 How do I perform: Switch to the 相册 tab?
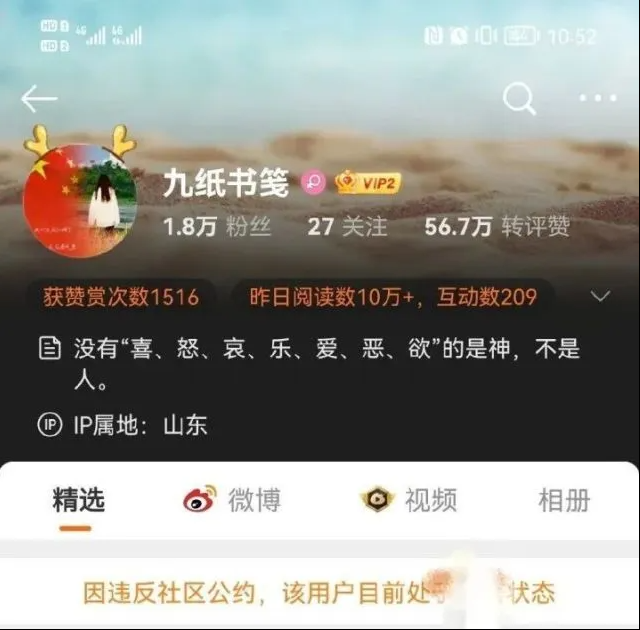click(x=564, y=500)
